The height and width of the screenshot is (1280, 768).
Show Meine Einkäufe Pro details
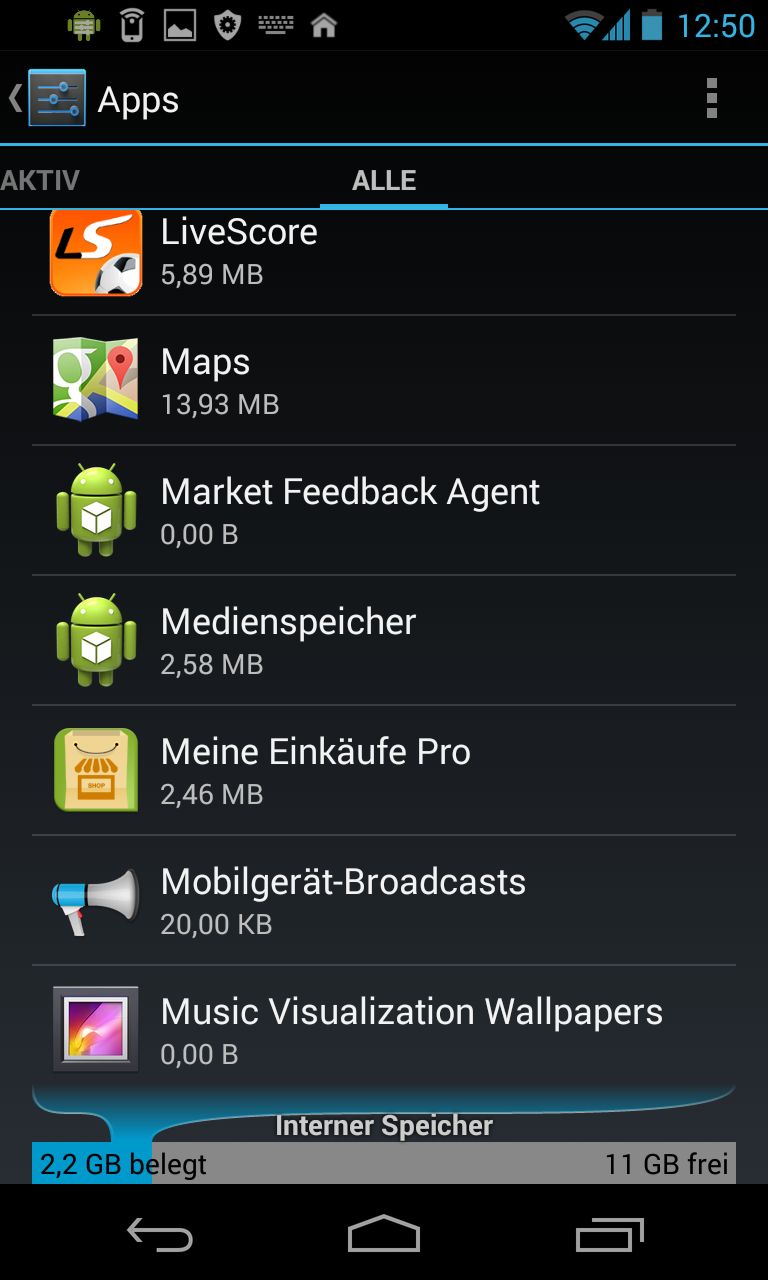click(x=384, y=771)
